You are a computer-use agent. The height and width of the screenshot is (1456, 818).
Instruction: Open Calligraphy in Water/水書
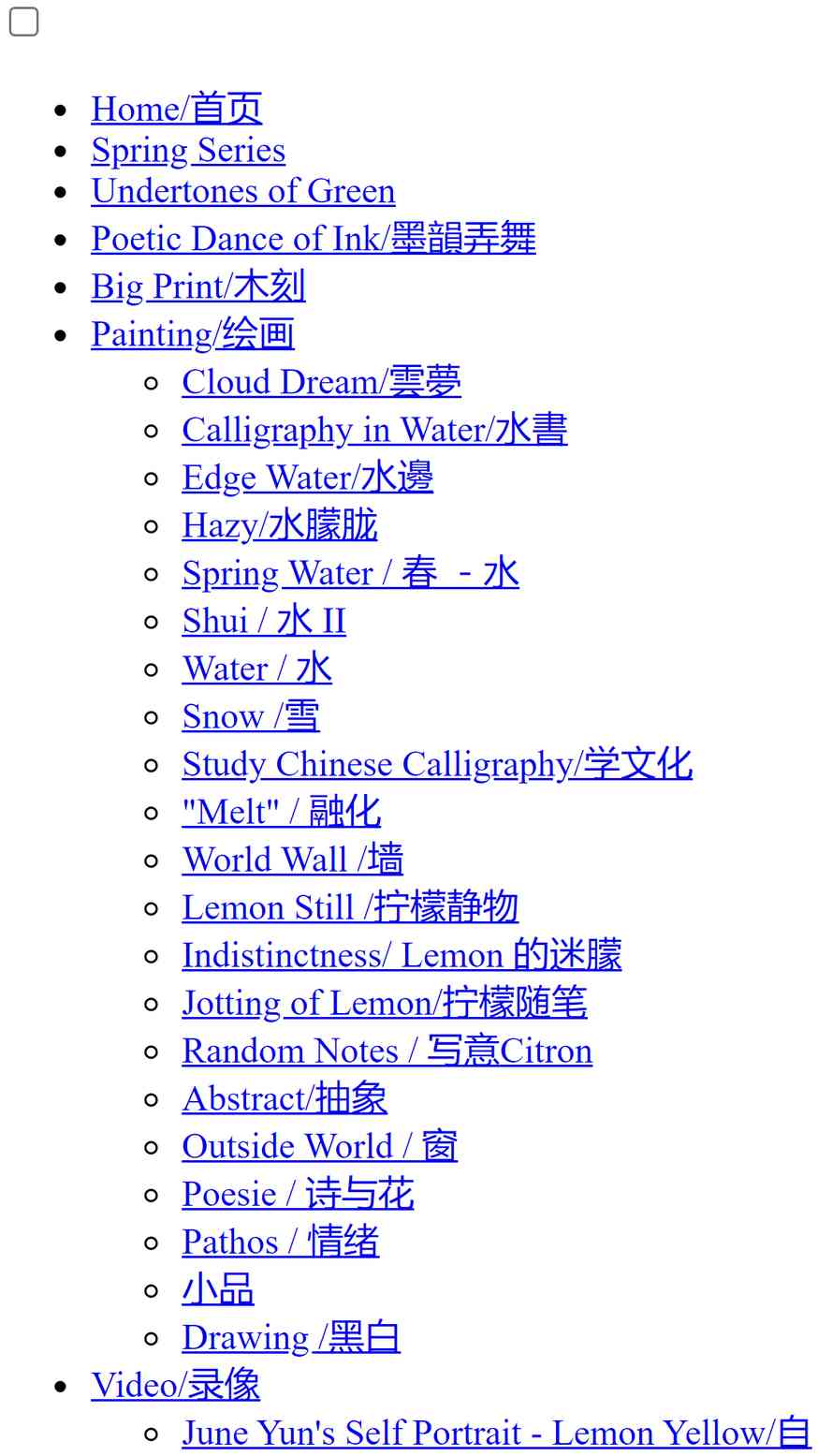click(x=374, y=429)
